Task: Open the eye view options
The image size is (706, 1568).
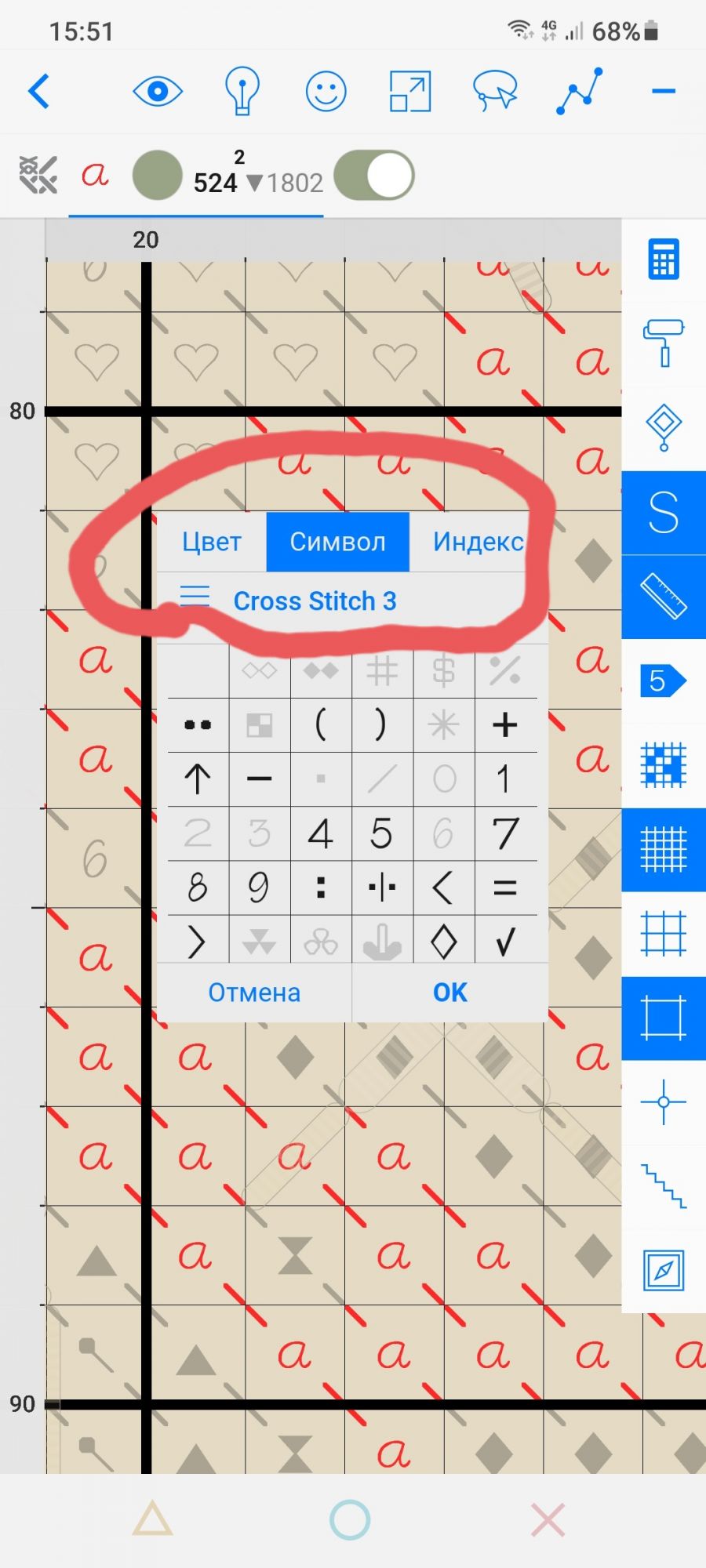Action: tap(158, 92)
